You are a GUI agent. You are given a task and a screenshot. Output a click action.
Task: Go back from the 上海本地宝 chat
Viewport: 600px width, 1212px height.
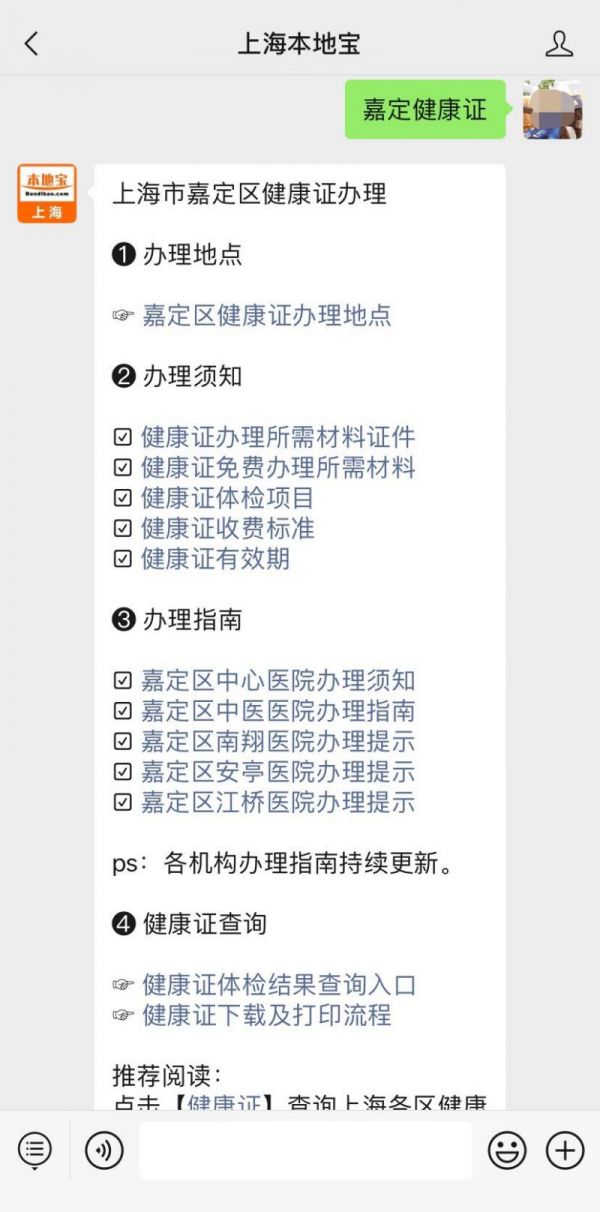point(32,44)
